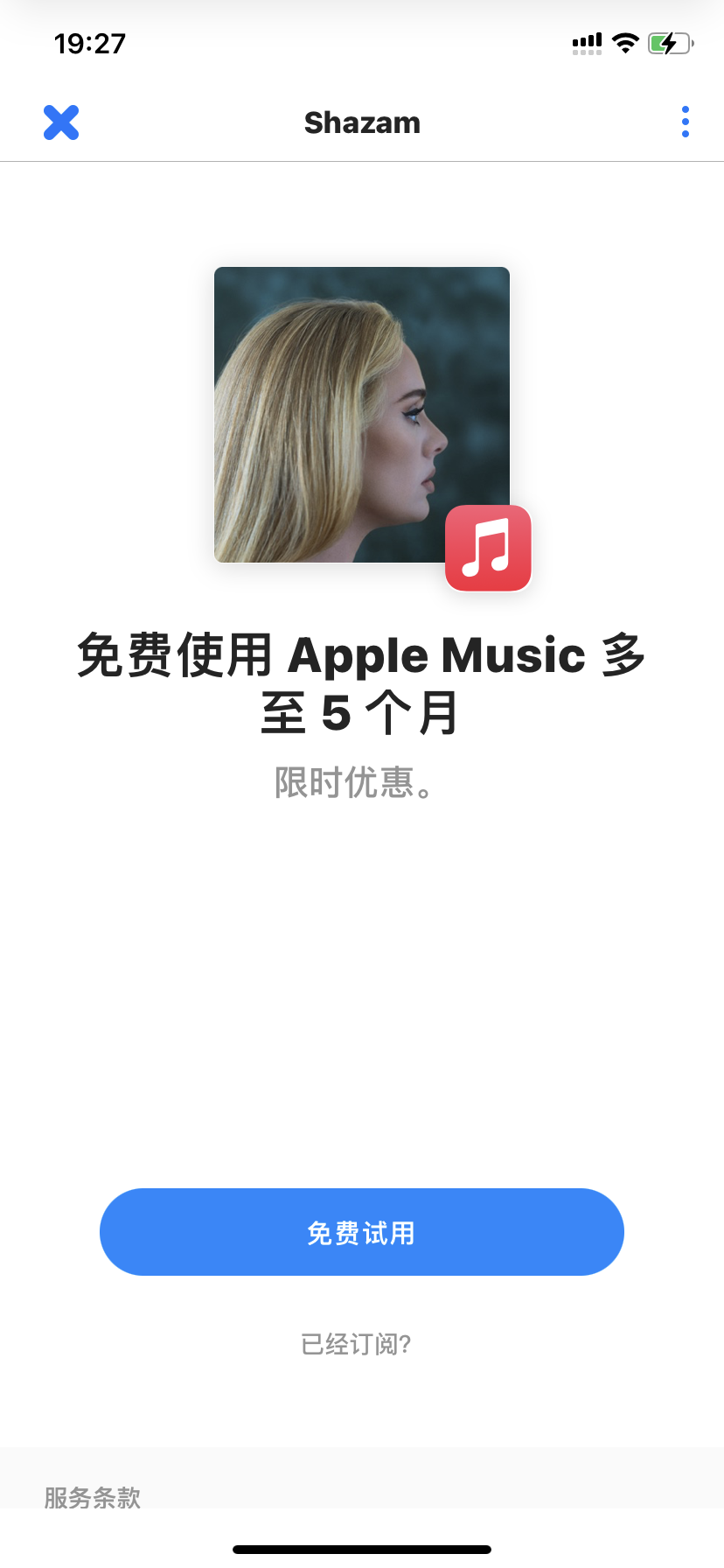Start the free trial with 免费试用
Screen dimensions: 724x1568
tap(362, 1232)
